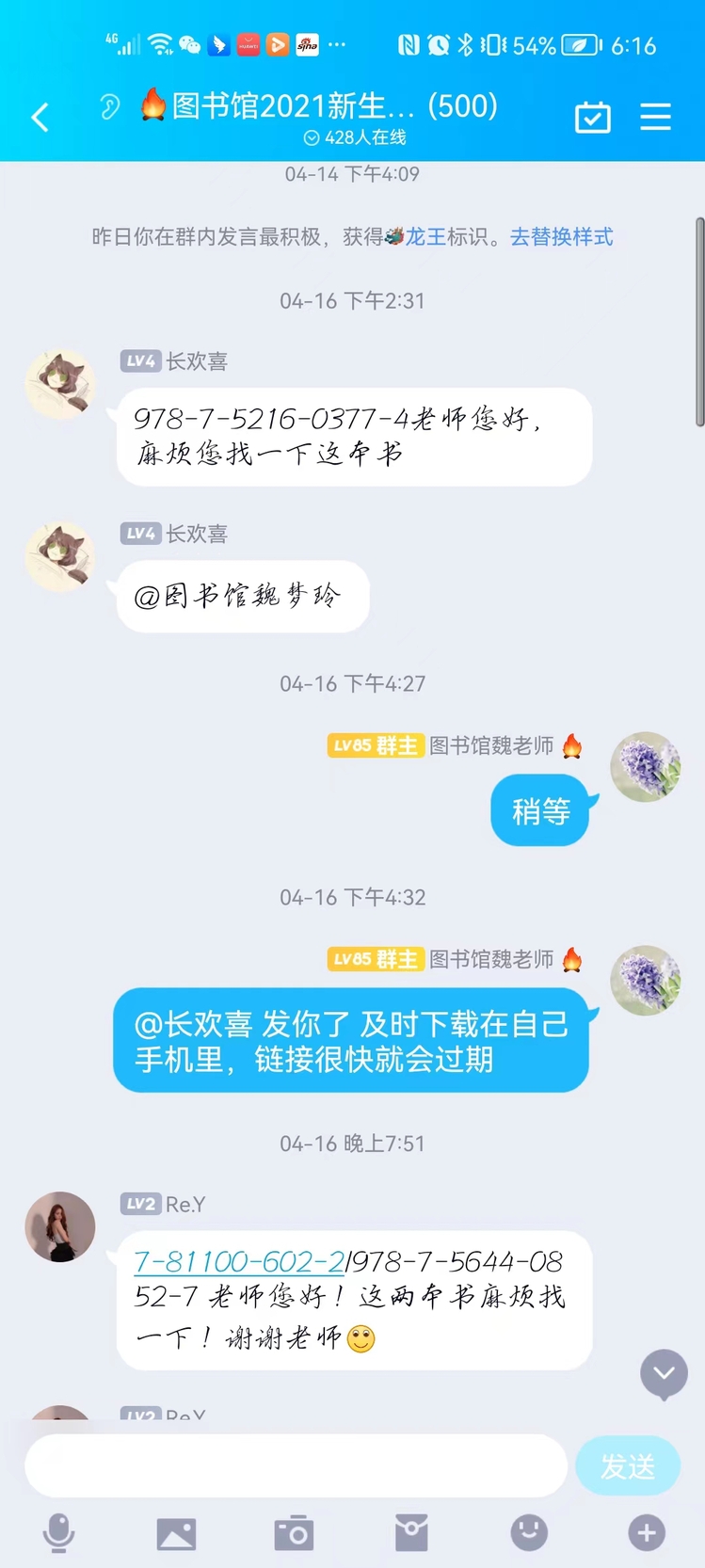This screenshot has height=1568, width=705.
Task: Go back from the group chat
Action: (40, 118)
